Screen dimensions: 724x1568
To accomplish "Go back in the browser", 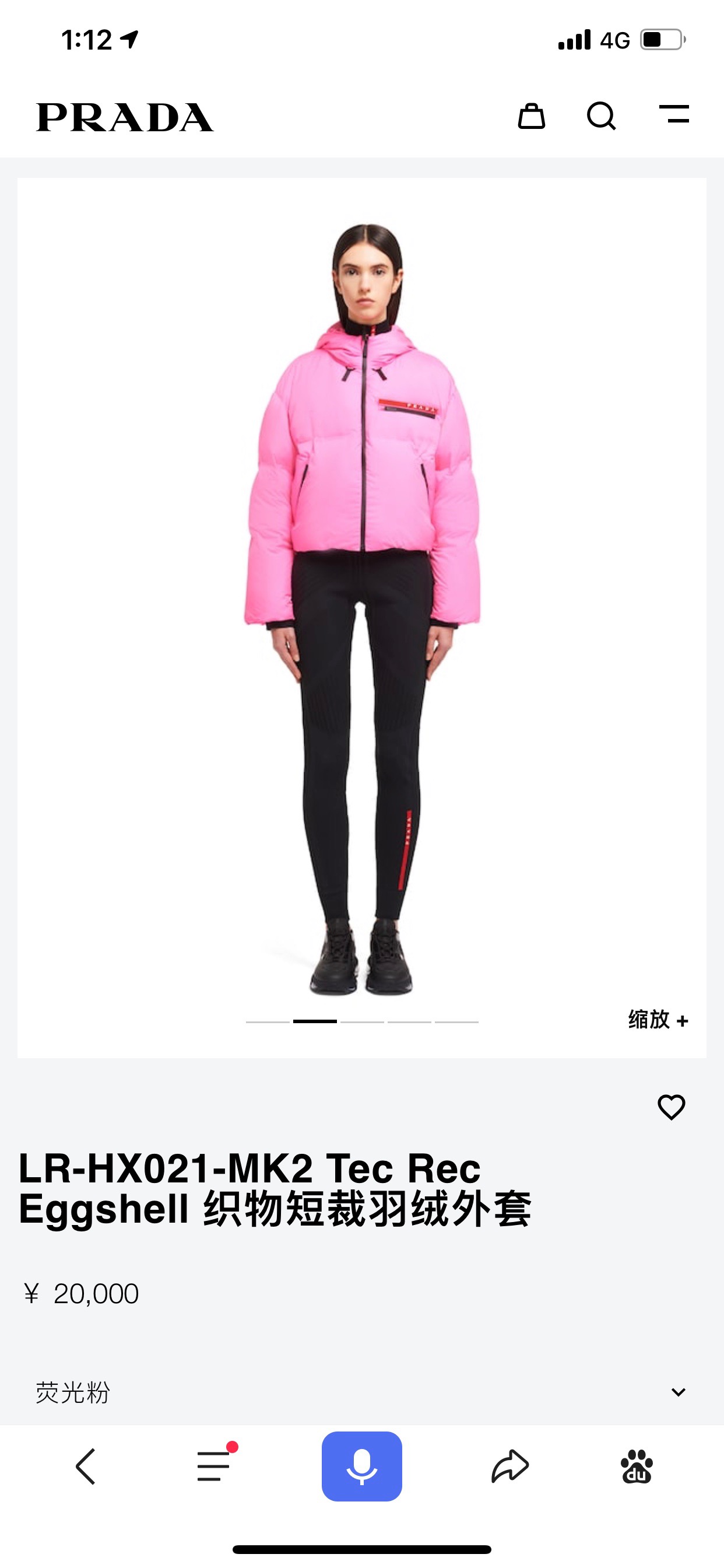I will (x=86, y=1466).
